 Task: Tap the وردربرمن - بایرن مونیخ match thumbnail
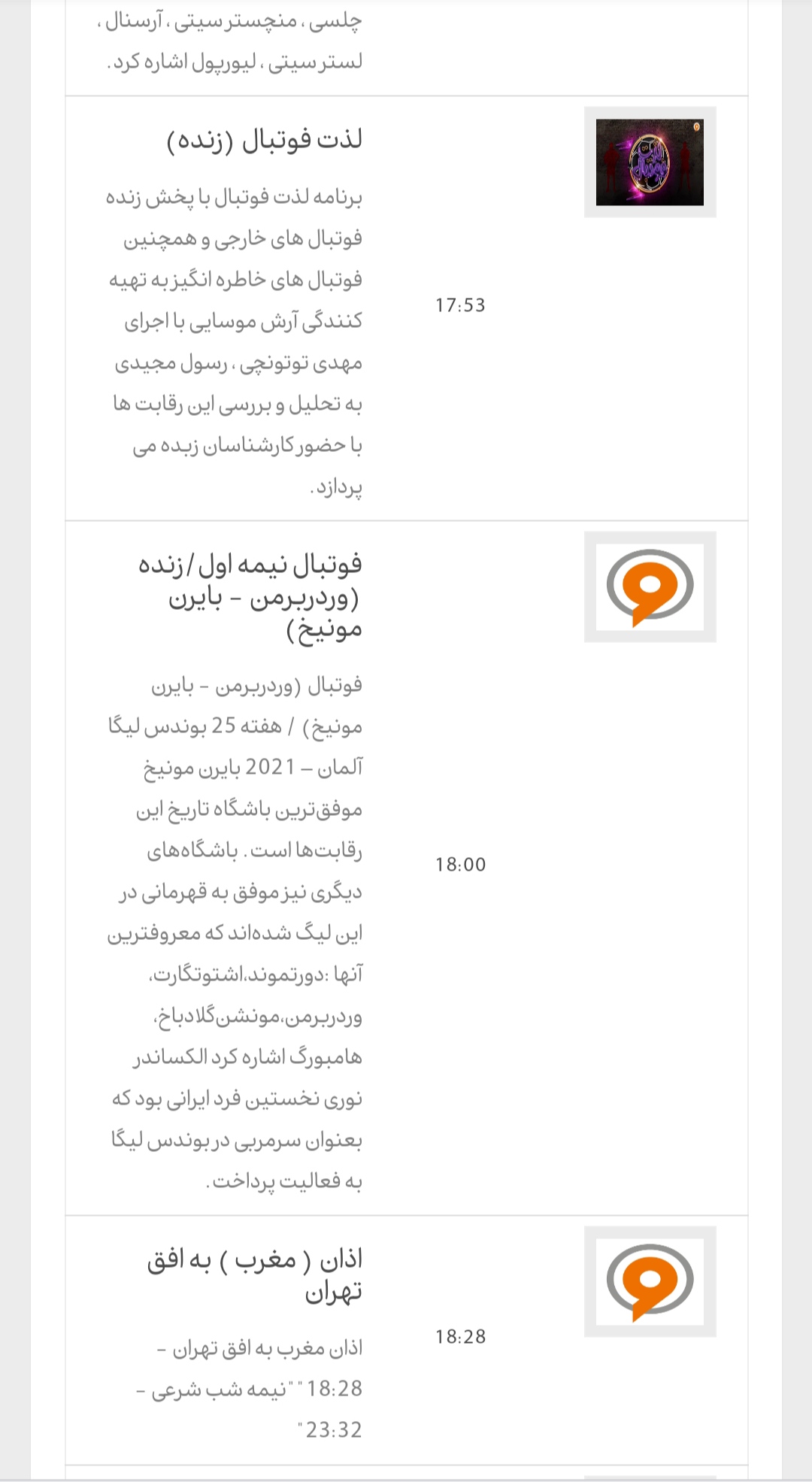click(x=650, y=587)
